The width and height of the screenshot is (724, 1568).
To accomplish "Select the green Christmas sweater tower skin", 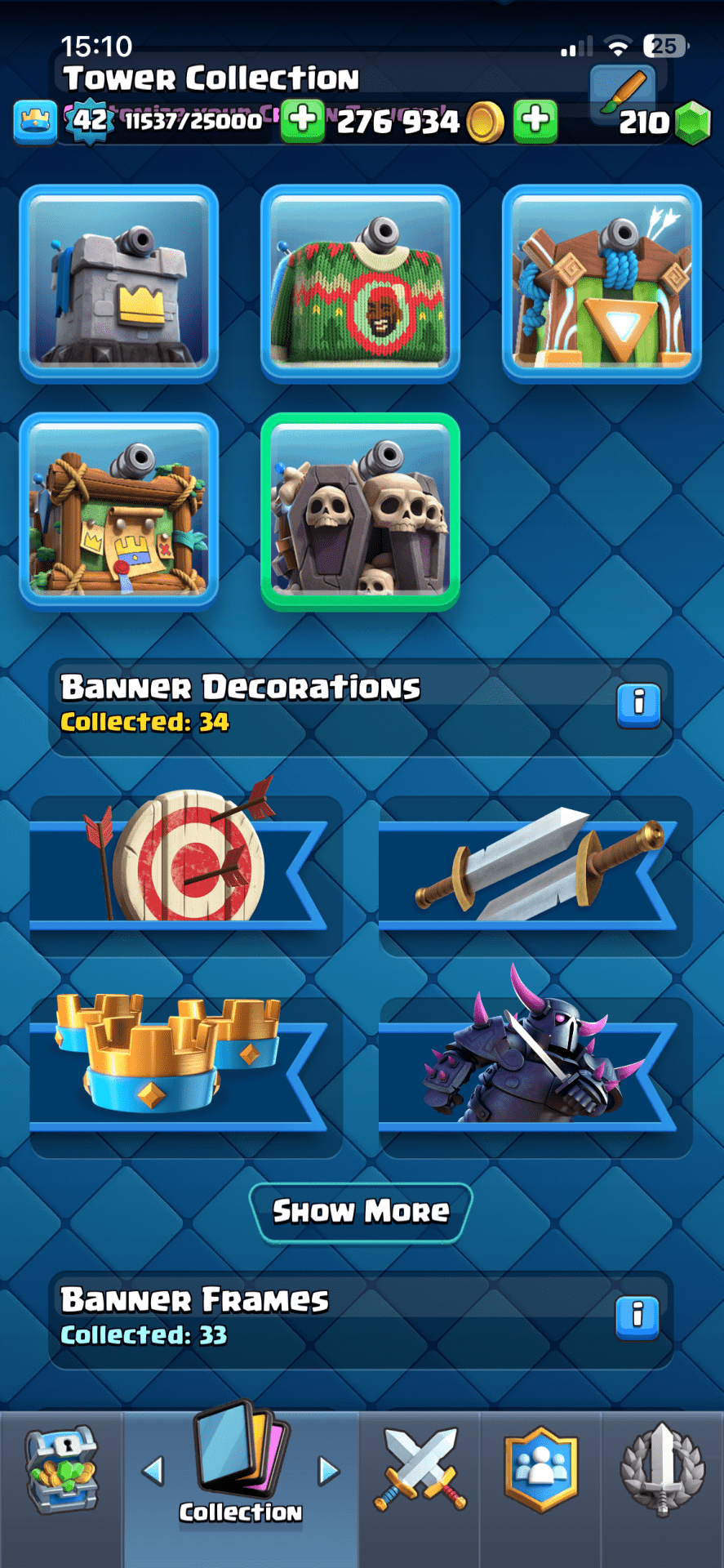I will 360,283.
